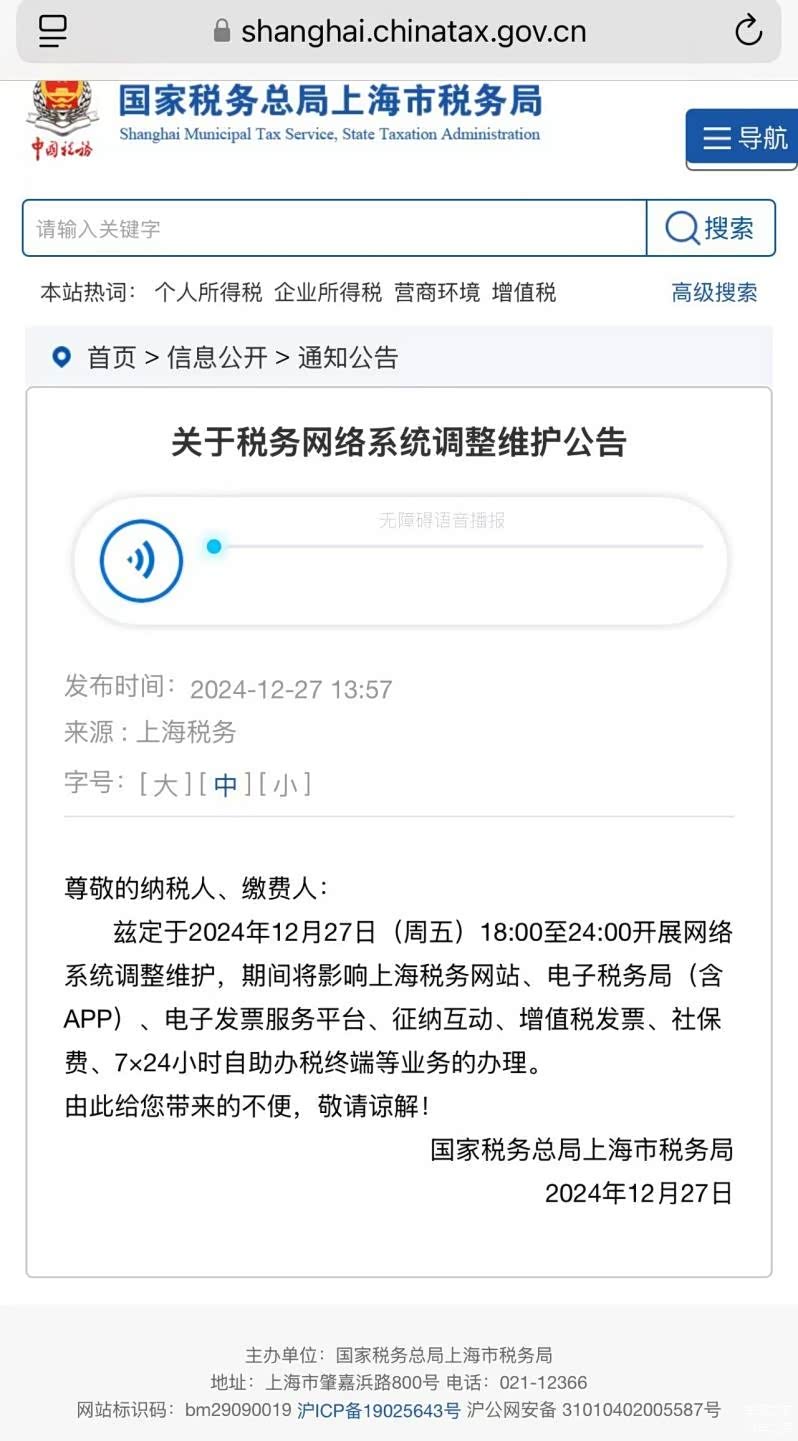Viewport: 798px width, 1441px height.
Task: Select hot keyword 营商环境
Action: coord(437,293)
